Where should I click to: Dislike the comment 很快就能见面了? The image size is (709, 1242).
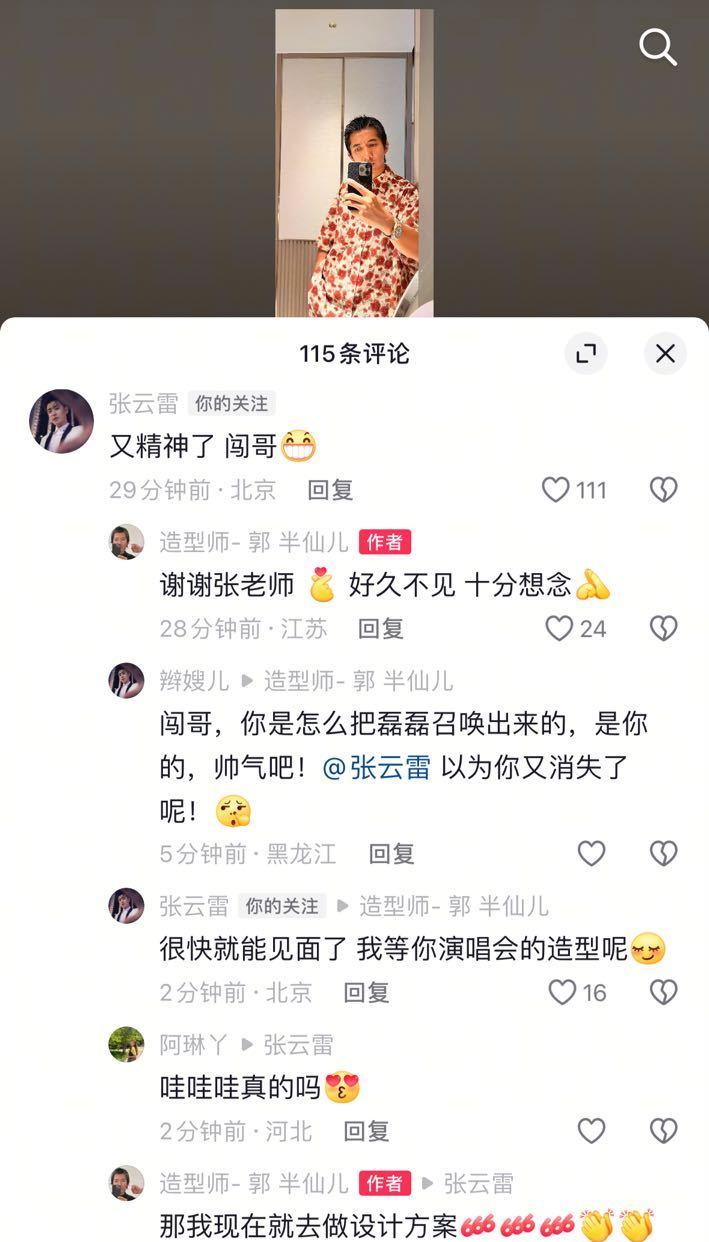(x=663, y=992)
